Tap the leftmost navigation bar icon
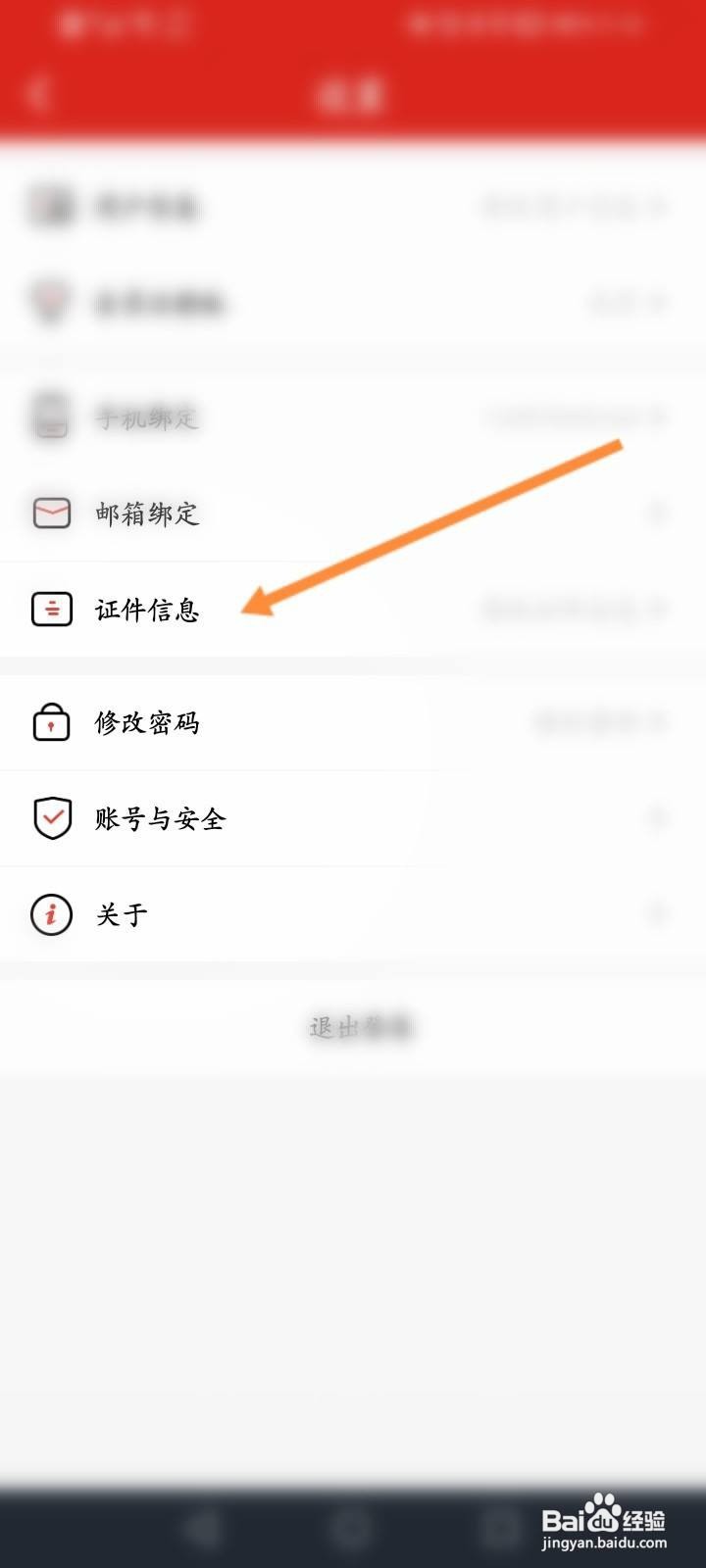 [x=201, y=1529]
